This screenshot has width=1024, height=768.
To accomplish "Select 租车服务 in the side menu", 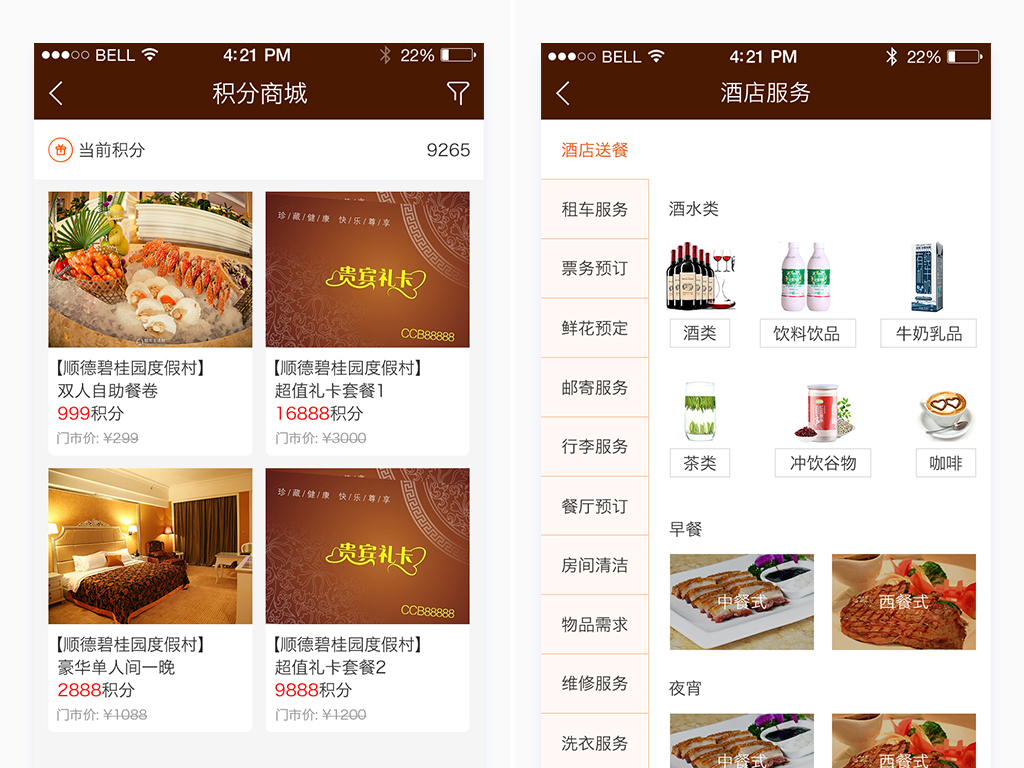I will pos(595,209).
